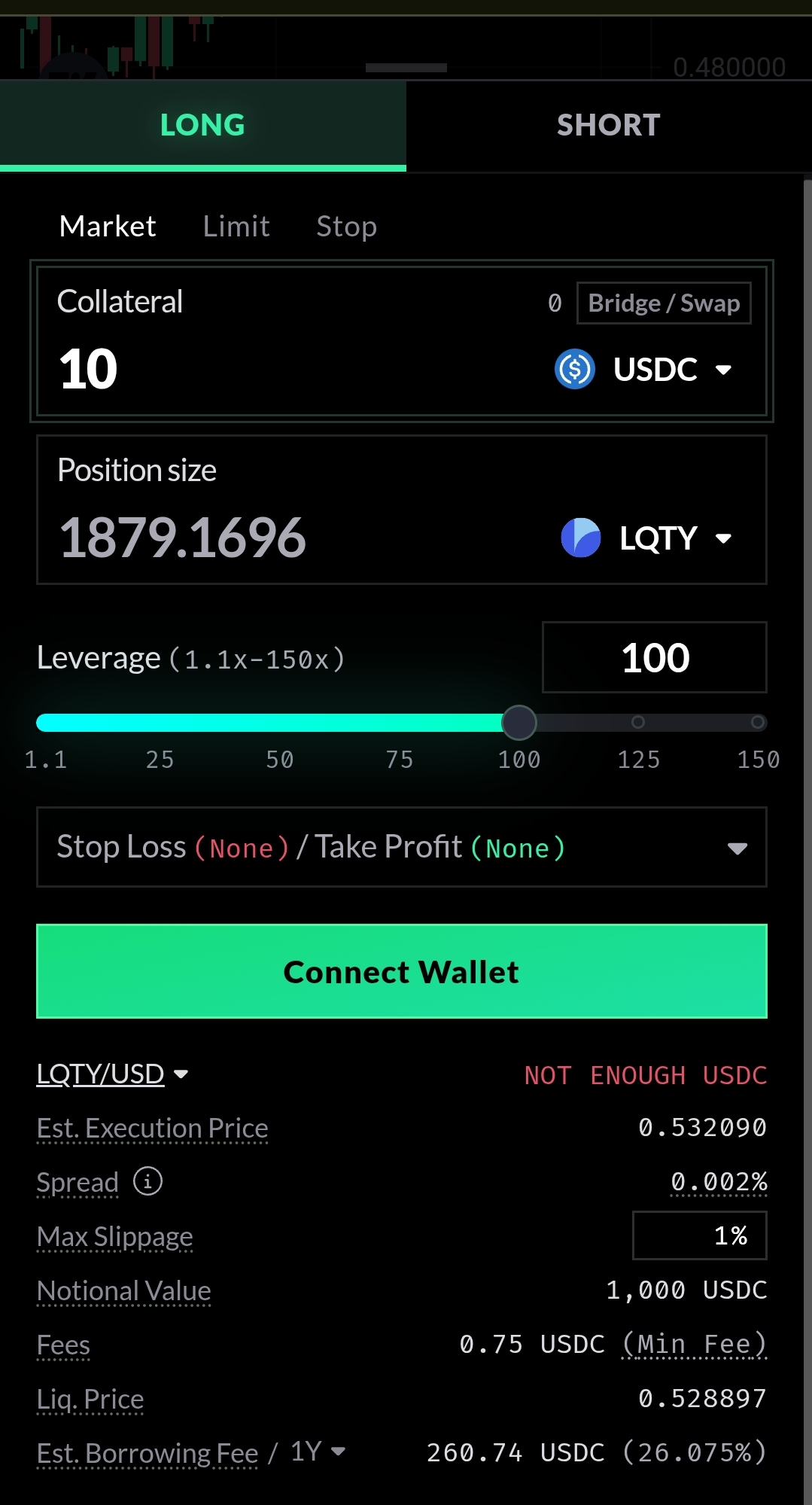Change the 1Y borrowing fee period
This screenshot has height=1505, width=812.
318,1452
